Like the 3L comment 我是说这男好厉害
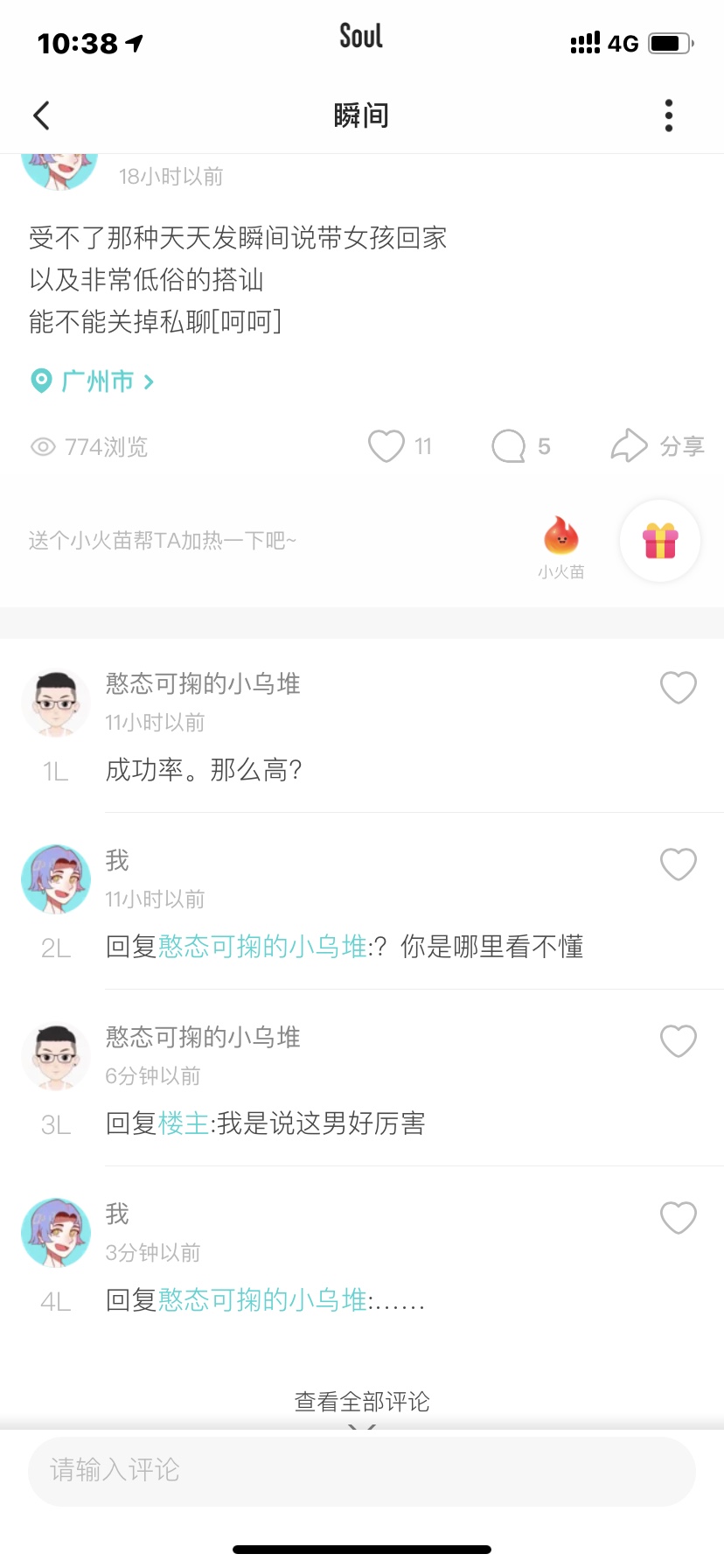This screenshot has height=1568, width=724. click(x=678, y=1041)
